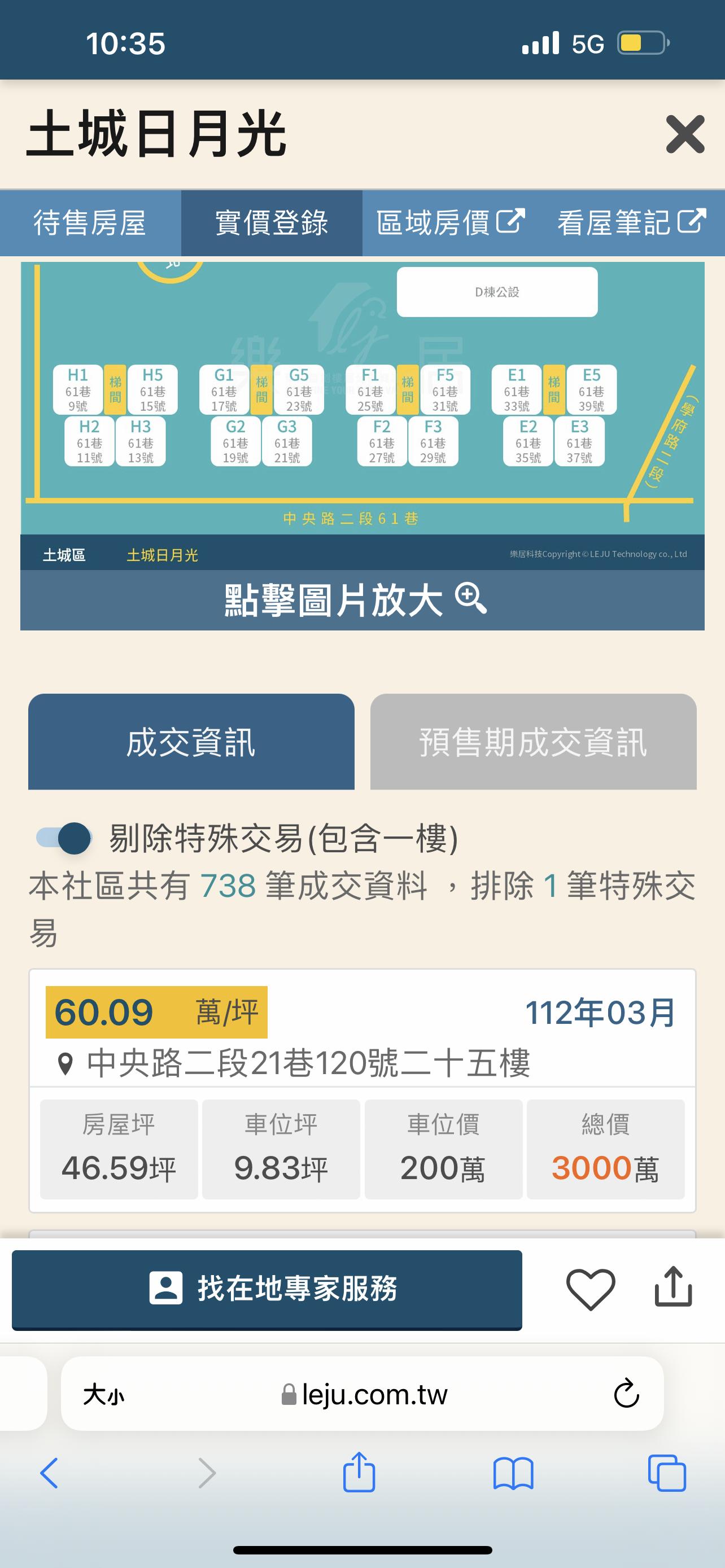Switch to 預售期成交資訊

click(x=533, y=742)
